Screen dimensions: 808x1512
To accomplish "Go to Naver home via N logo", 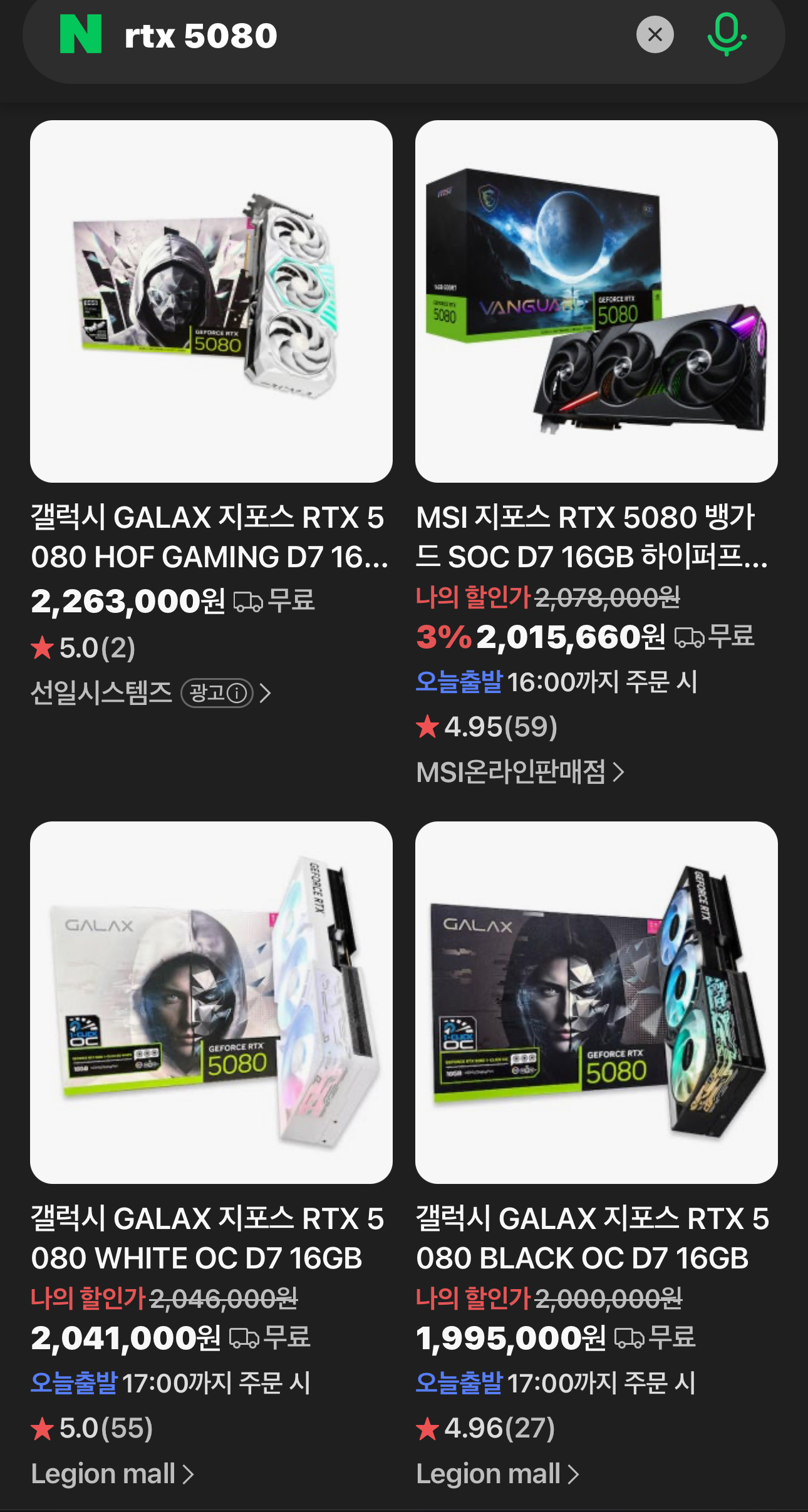I will point(80,34).
